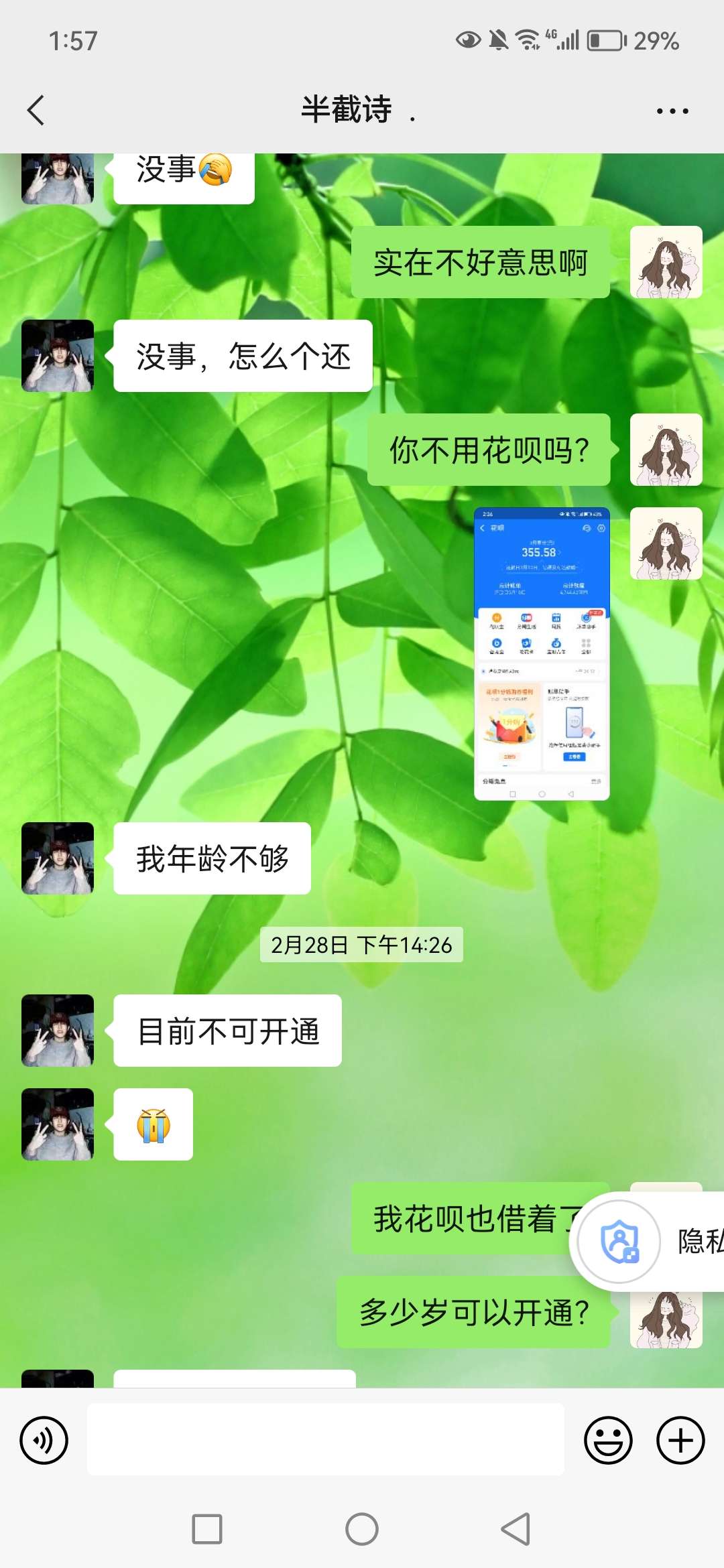The height and width of the screenshot is (1568, 724).
Task: Switch to voice message input
Action: point(44,1440)
